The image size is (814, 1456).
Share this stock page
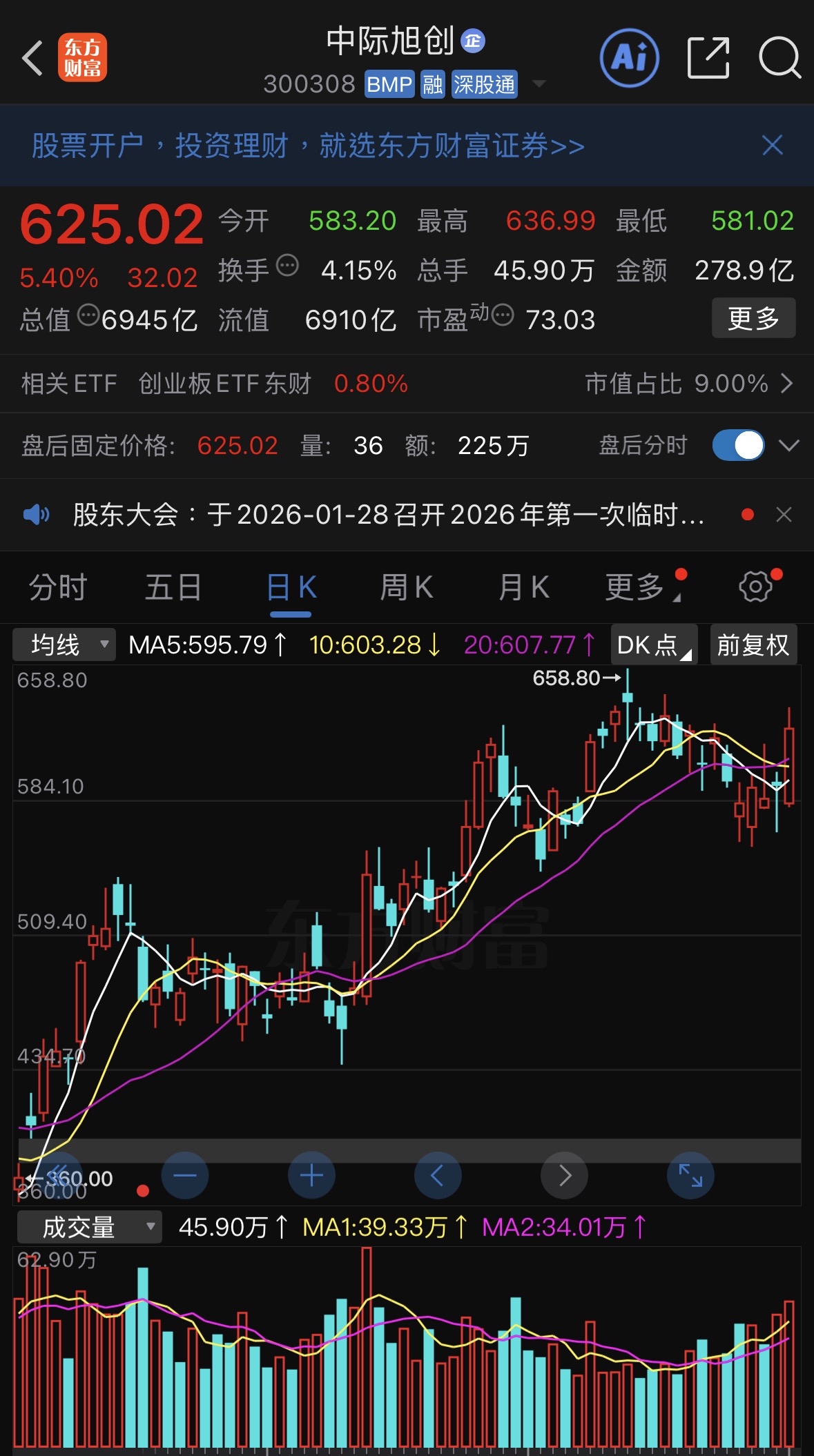tap(708, 58)
